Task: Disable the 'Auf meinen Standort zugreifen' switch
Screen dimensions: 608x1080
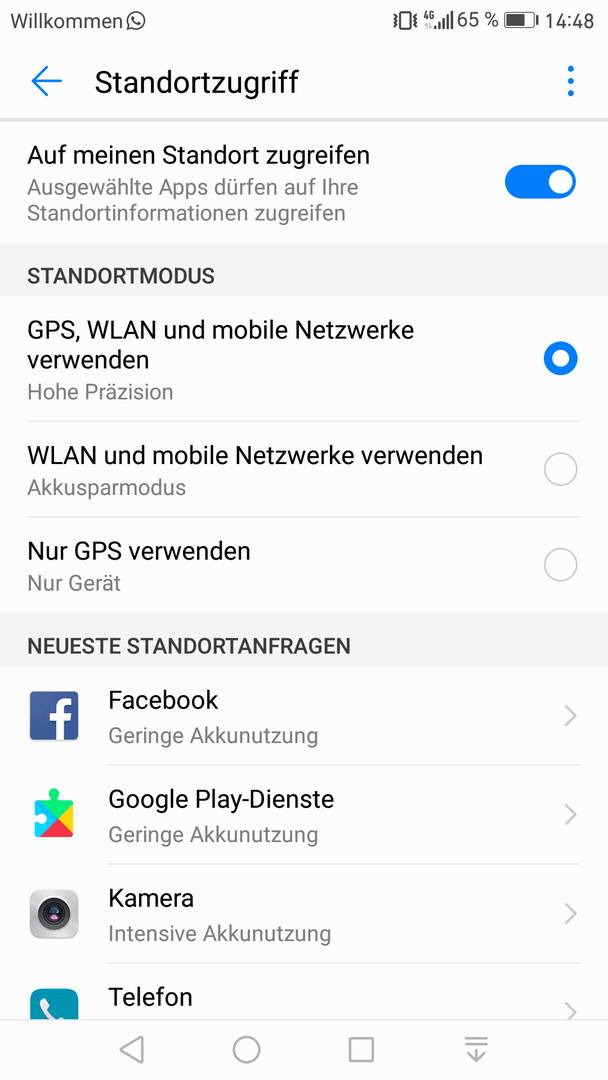Action: (540, 182)
